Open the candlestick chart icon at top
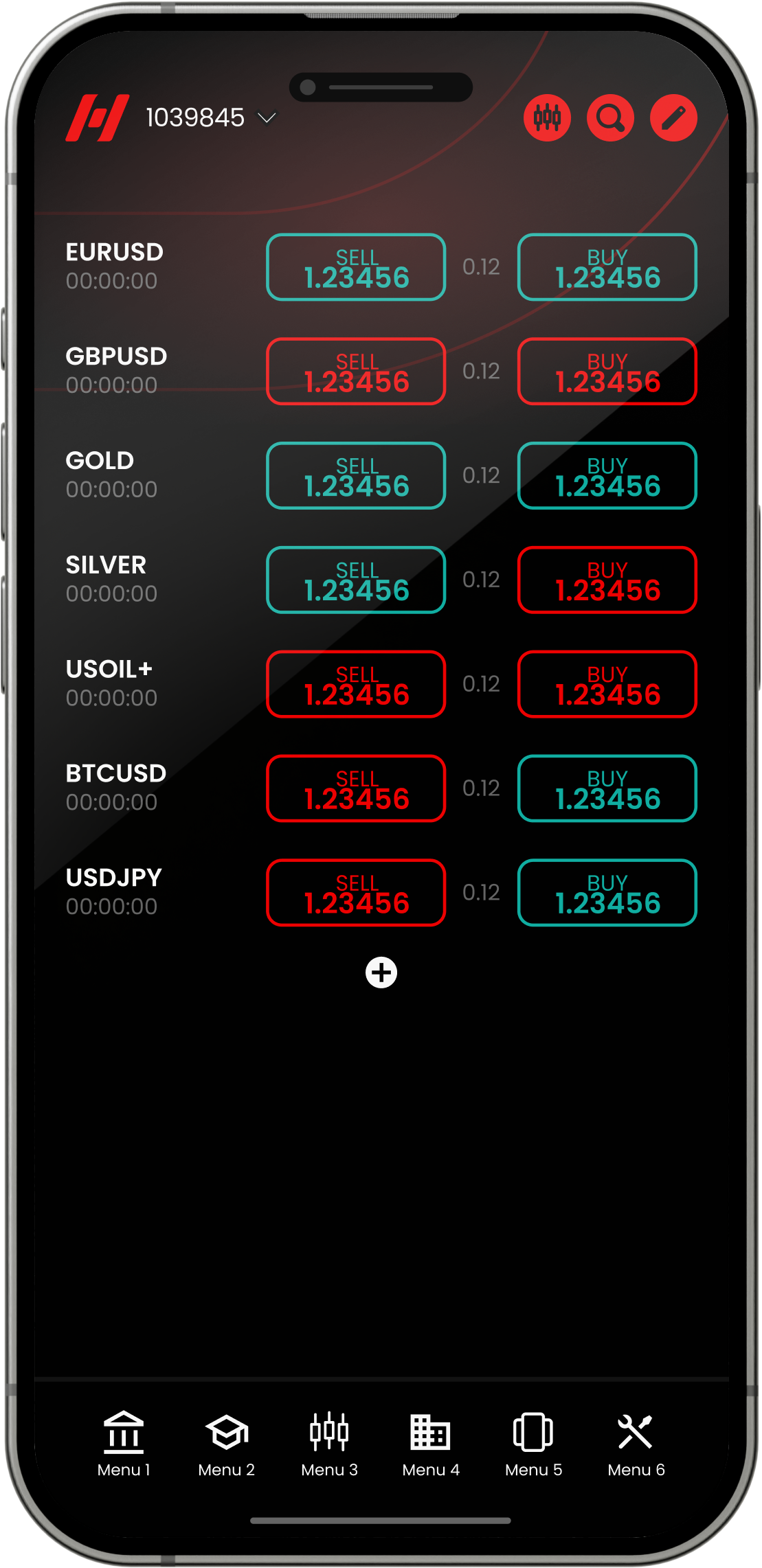Image resolution: width=762 pixels, height=1568 pixels. (547, 118)
